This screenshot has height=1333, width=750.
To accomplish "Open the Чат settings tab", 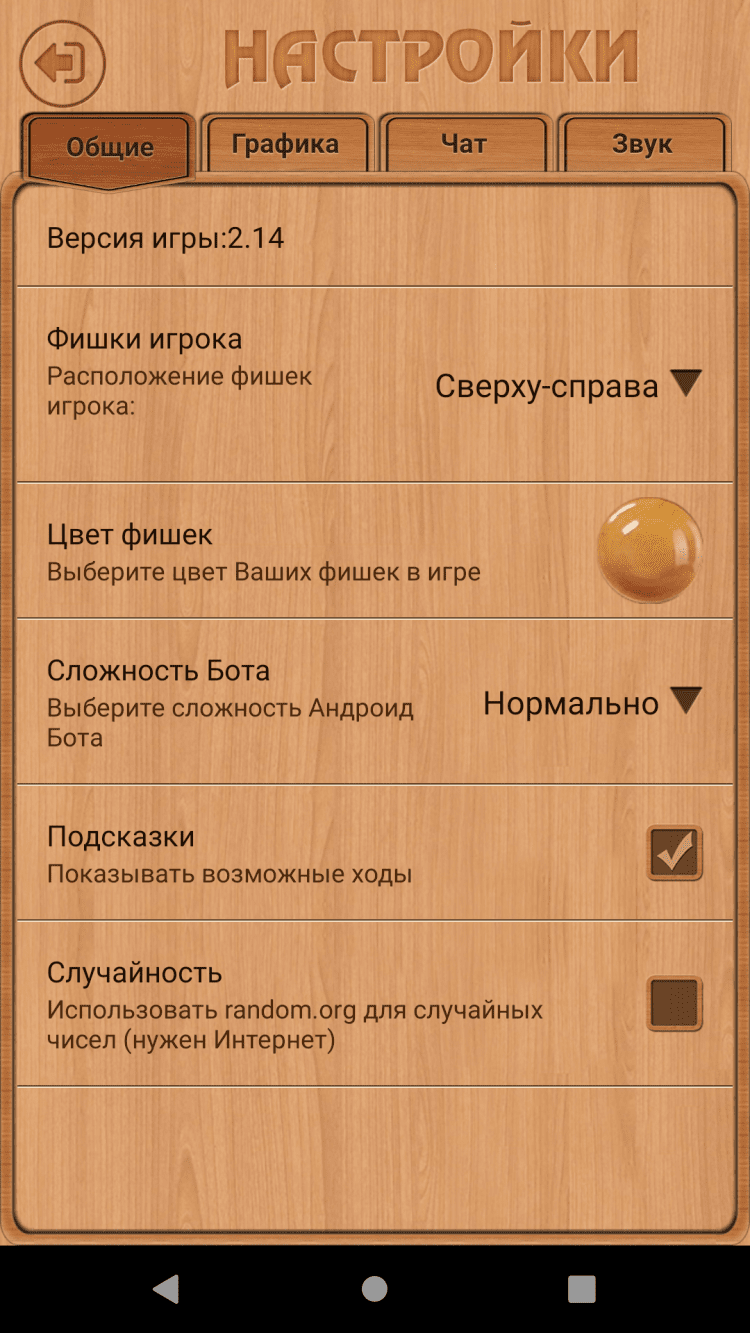I will 464,145.
